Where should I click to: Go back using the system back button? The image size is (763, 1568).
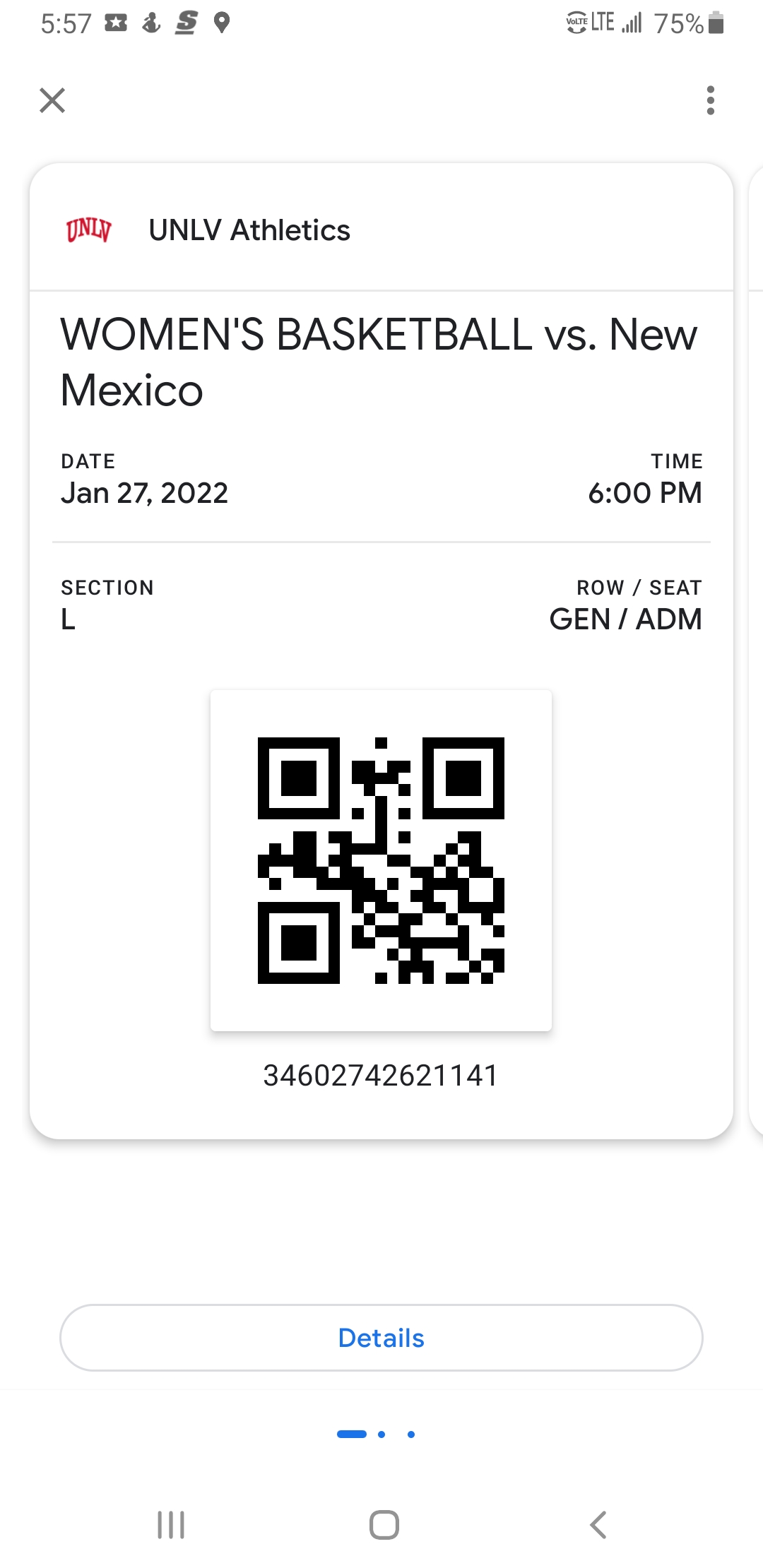point(598,1524)
